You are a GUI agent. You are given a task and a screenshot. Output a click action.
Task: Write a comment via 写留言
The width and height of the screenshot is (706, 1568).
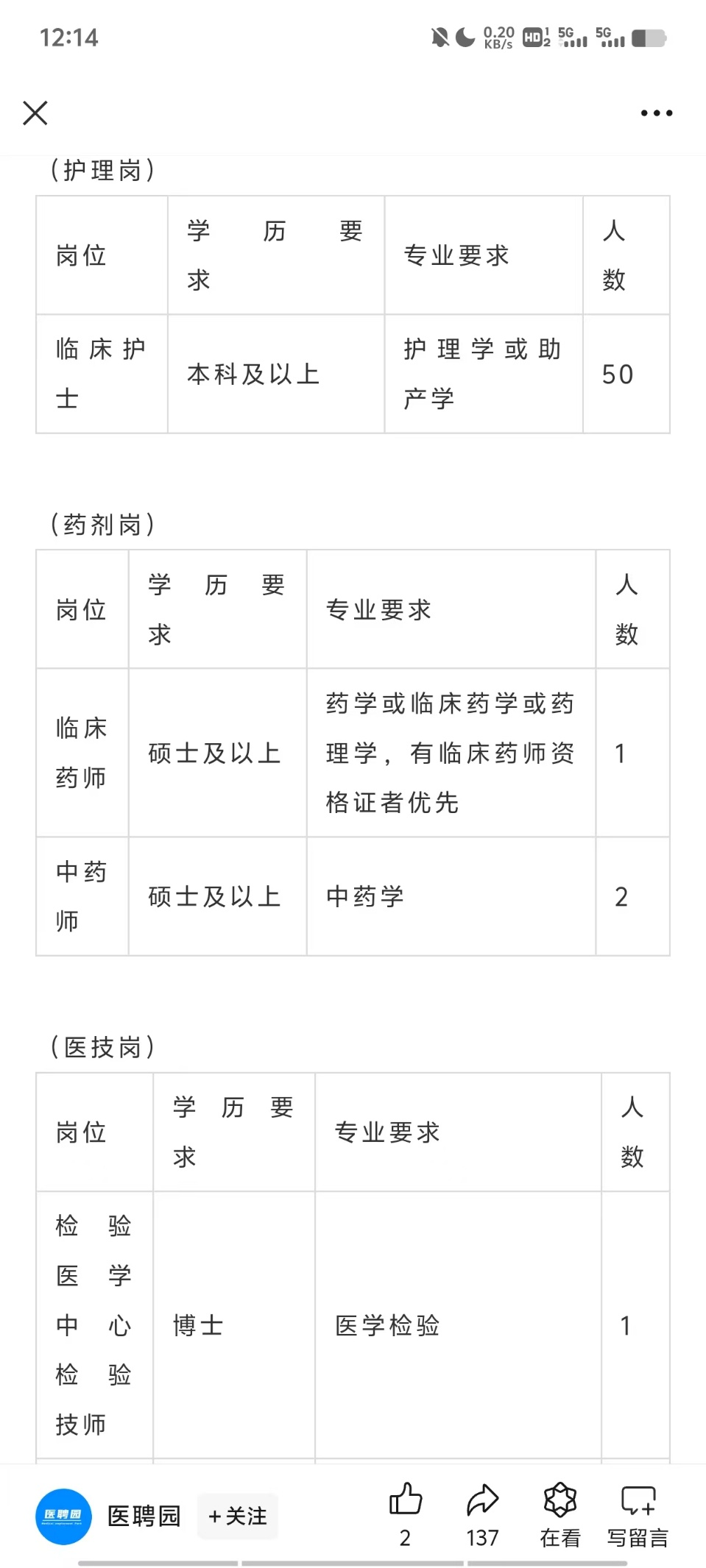[638, 1515]
